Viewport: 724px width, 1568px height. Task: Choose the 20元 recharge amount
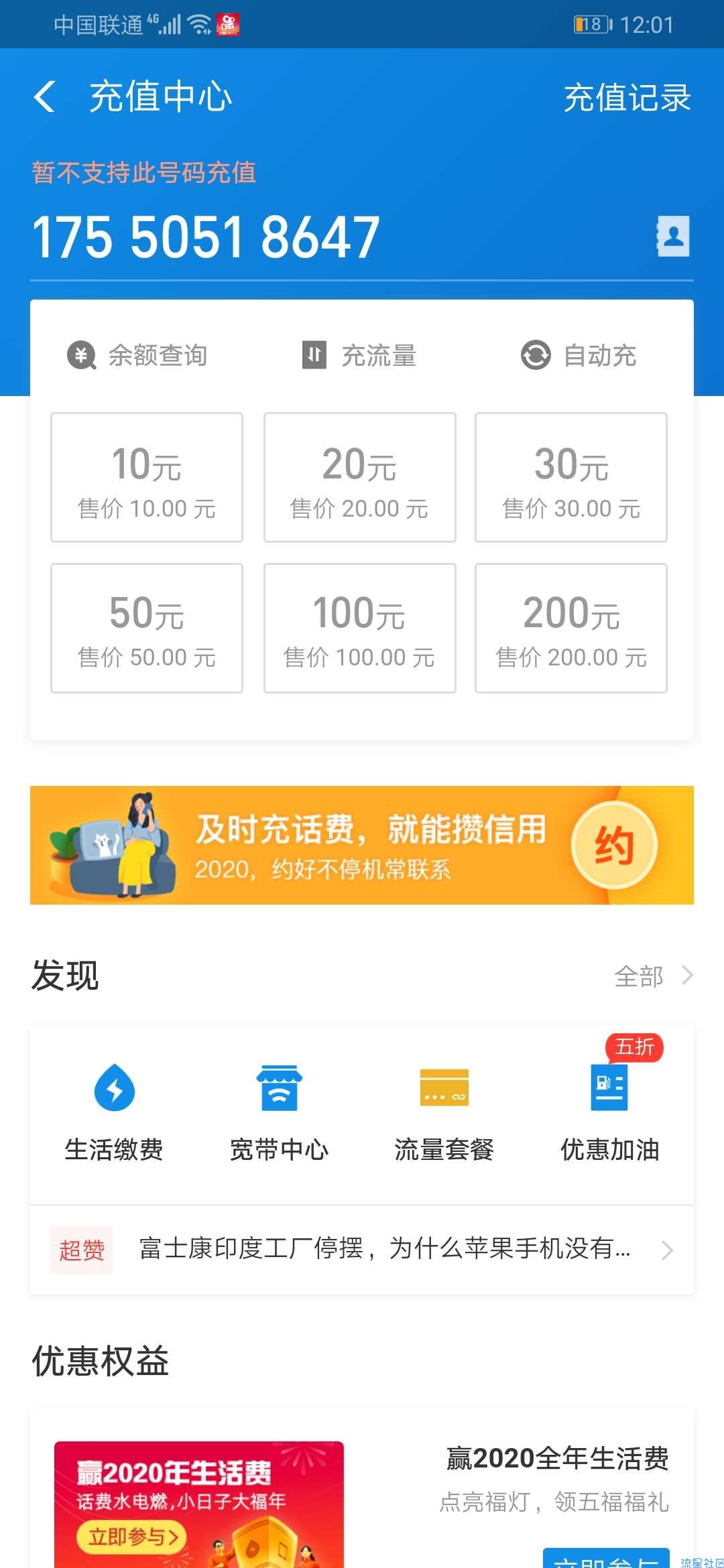tap(359, 477)
